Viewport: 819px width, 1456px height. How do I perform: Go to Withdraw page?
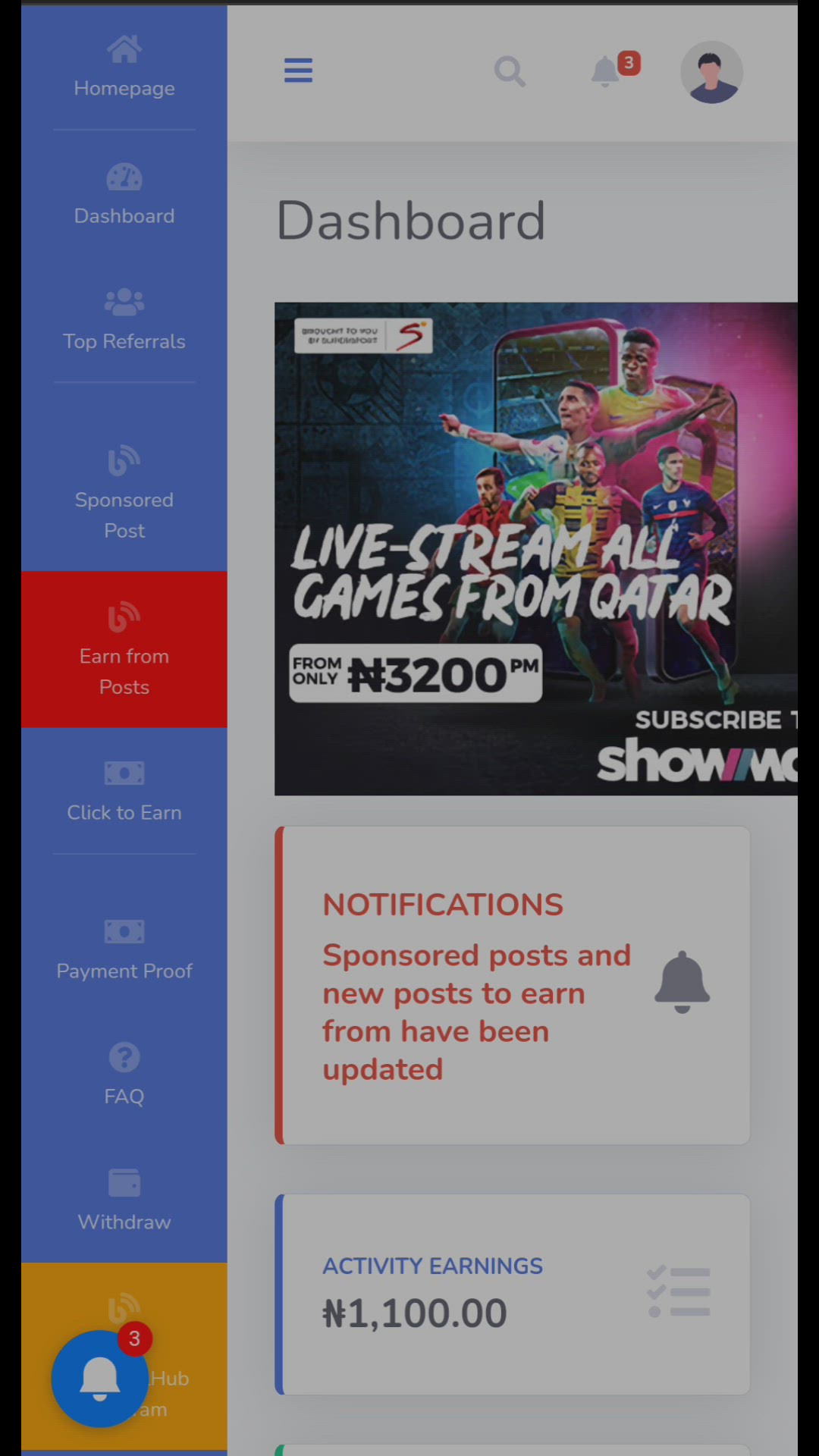tap(124, 1201)
